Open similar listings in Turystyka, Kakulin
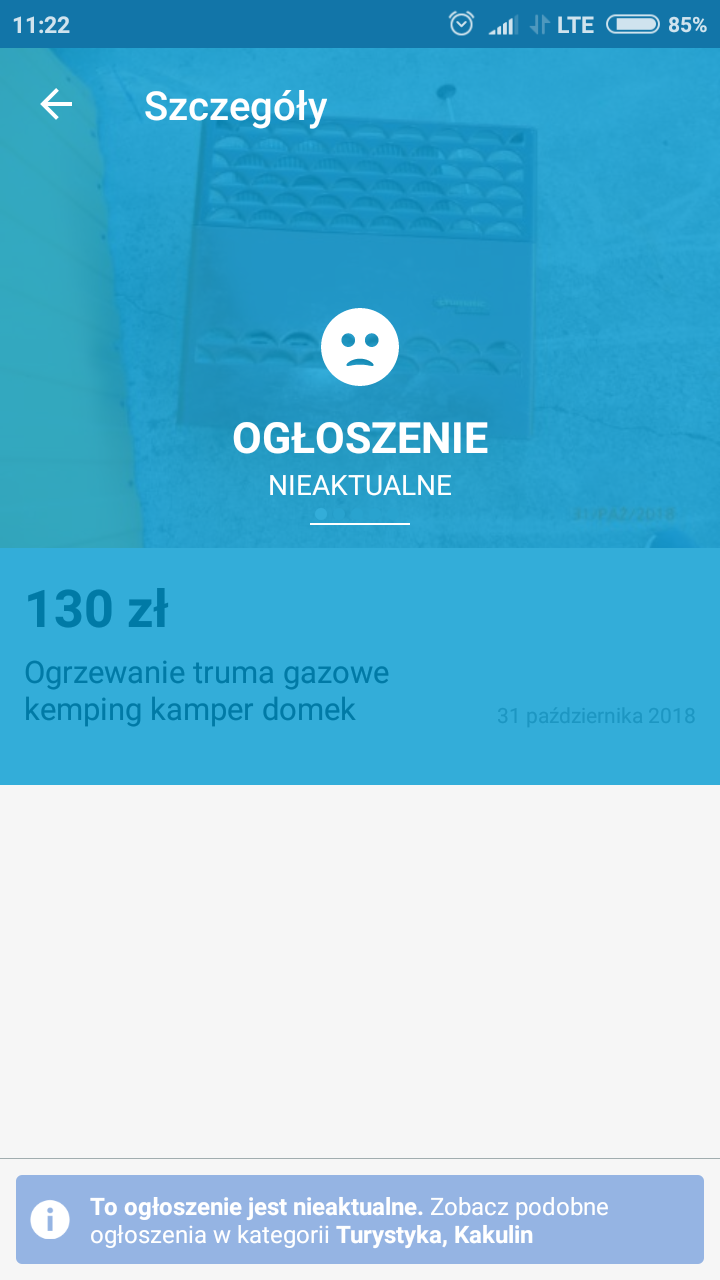This screenshot has width=720, height=1280. pos(360,1220)
